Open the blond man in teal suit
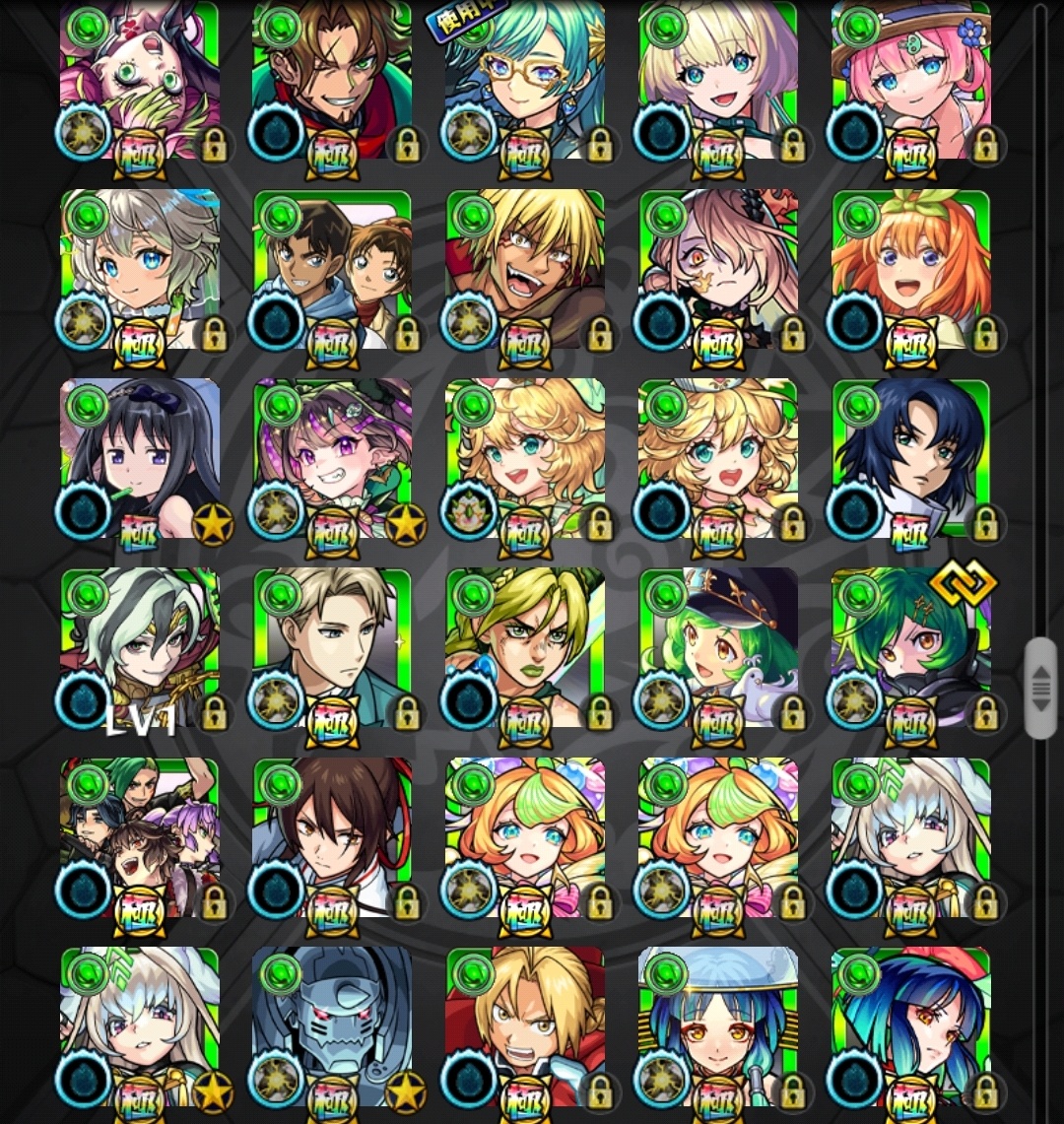Image resolution: width=1064 pixels, height=1124 pixels. pos(332,647)
